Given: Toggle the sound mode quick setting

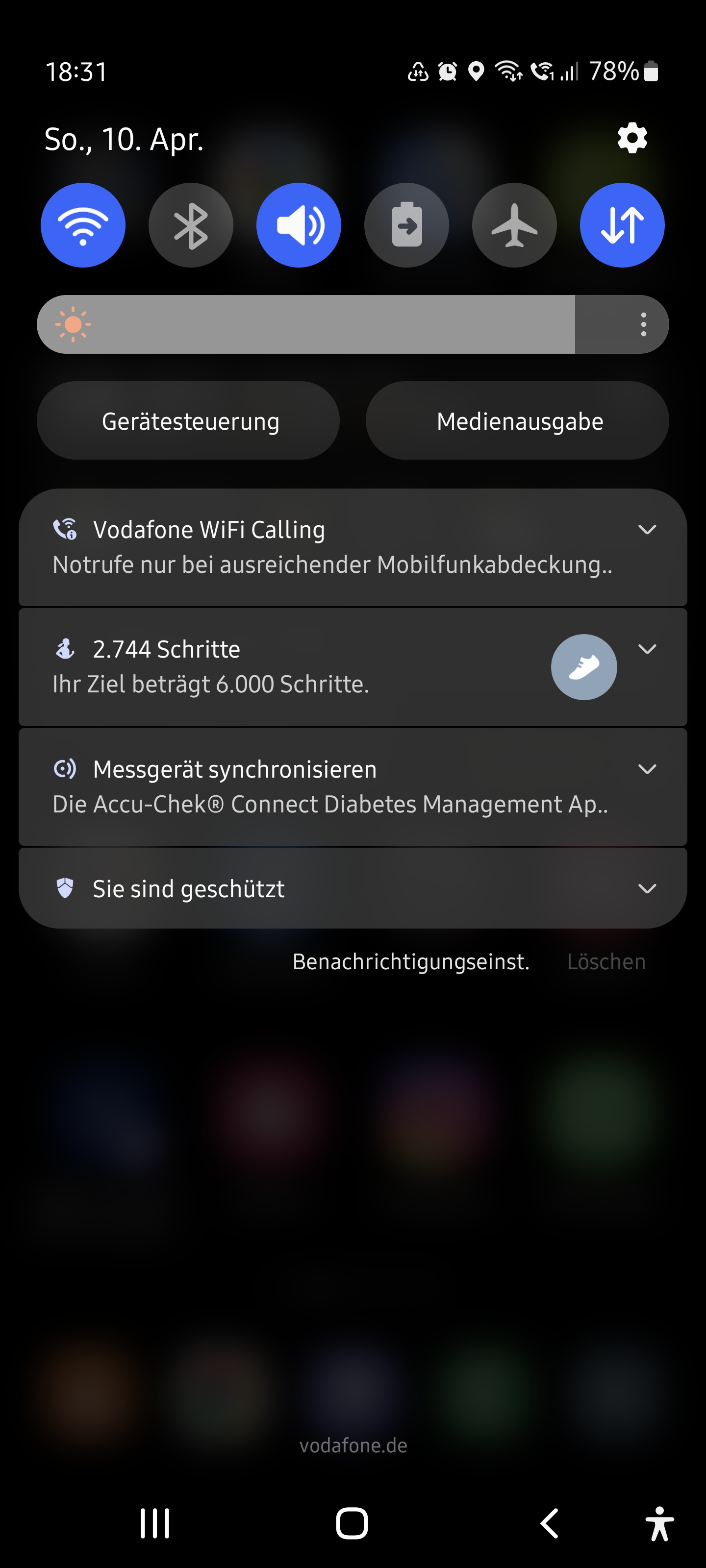Looking at the screenshot, I should tap(299, 225).
